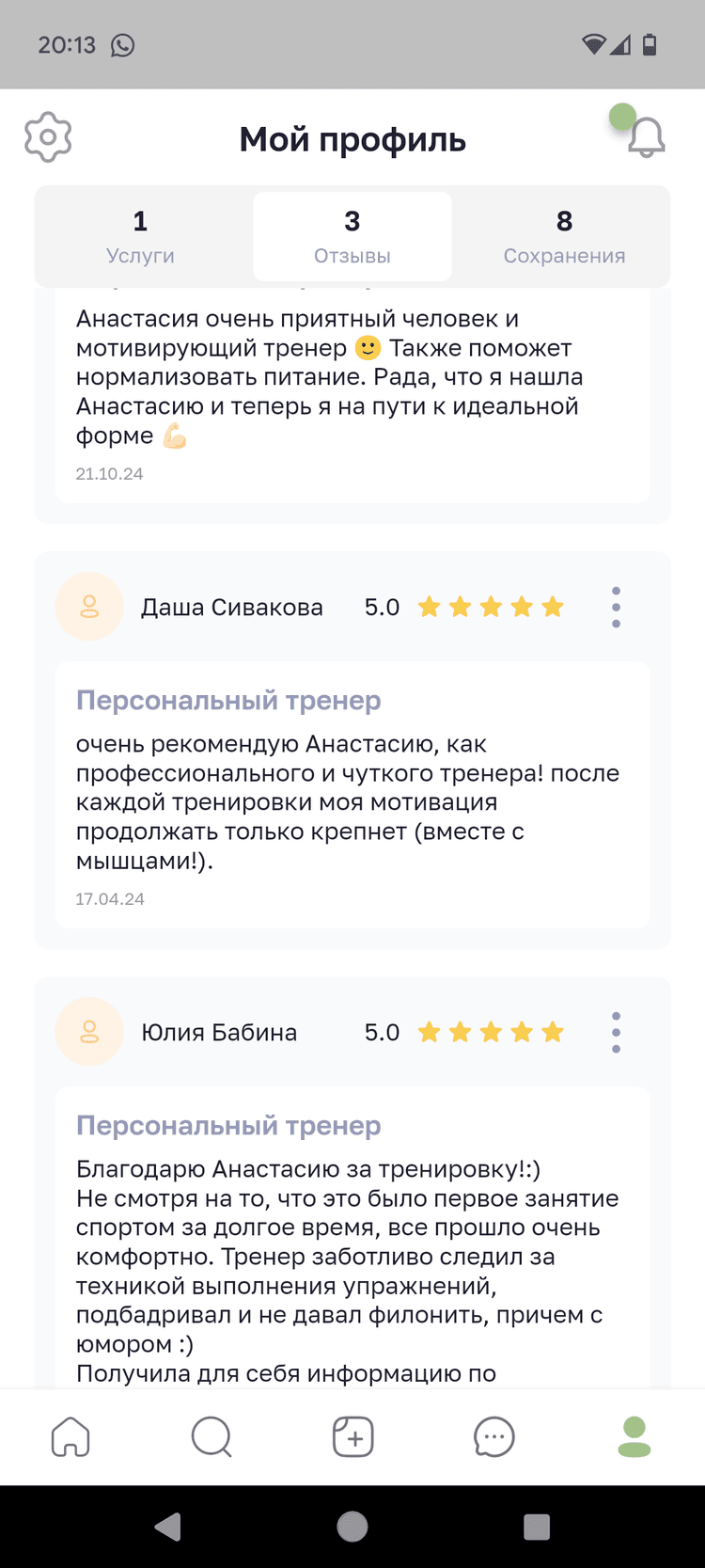View Юлия Бабина's avatar profile
Image resolution: width=705 pixels, height=1568 pixels.
89,1032
